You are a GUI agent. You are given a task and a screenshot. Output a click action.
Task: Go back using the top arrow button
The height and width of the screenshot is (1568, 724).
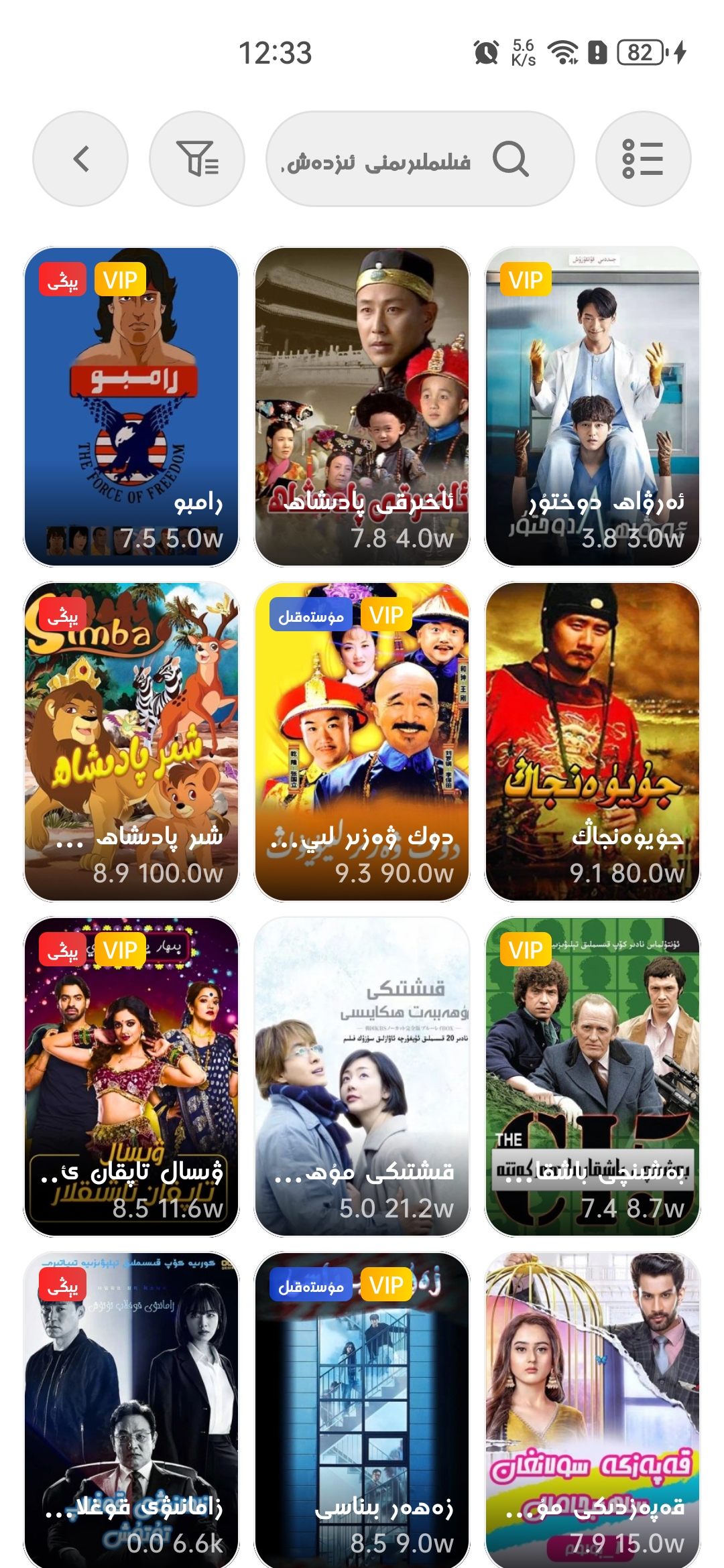click(x=80, y=159)
